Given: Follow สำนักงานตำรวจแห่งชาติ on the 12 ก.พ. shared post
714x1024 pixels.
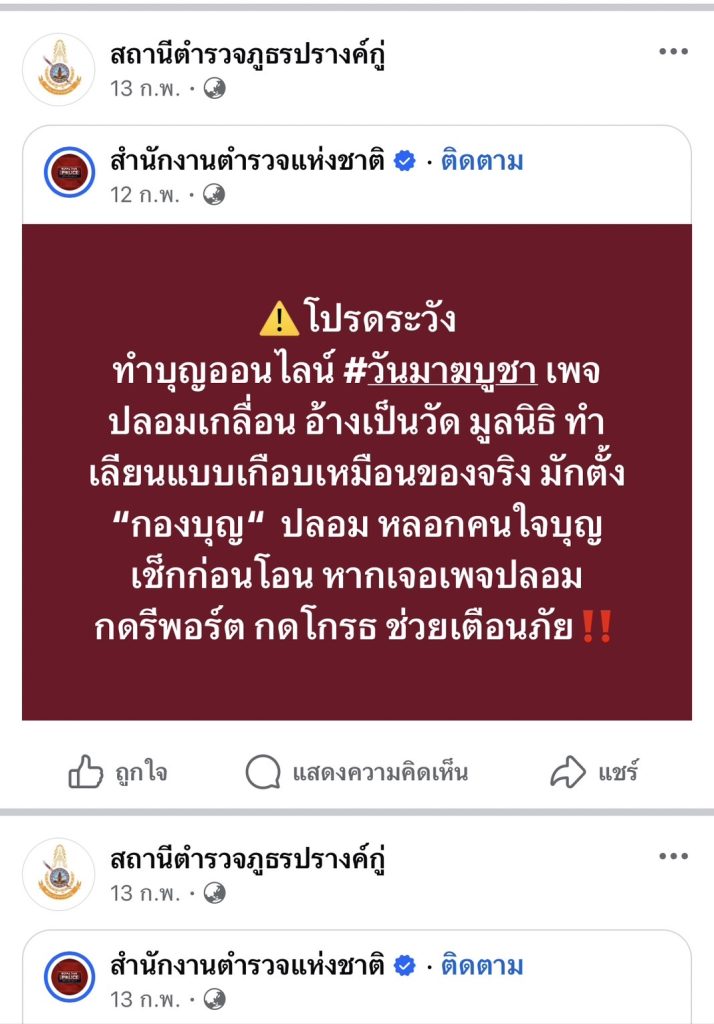Looking at the screenshot, I should click(482, 160).
